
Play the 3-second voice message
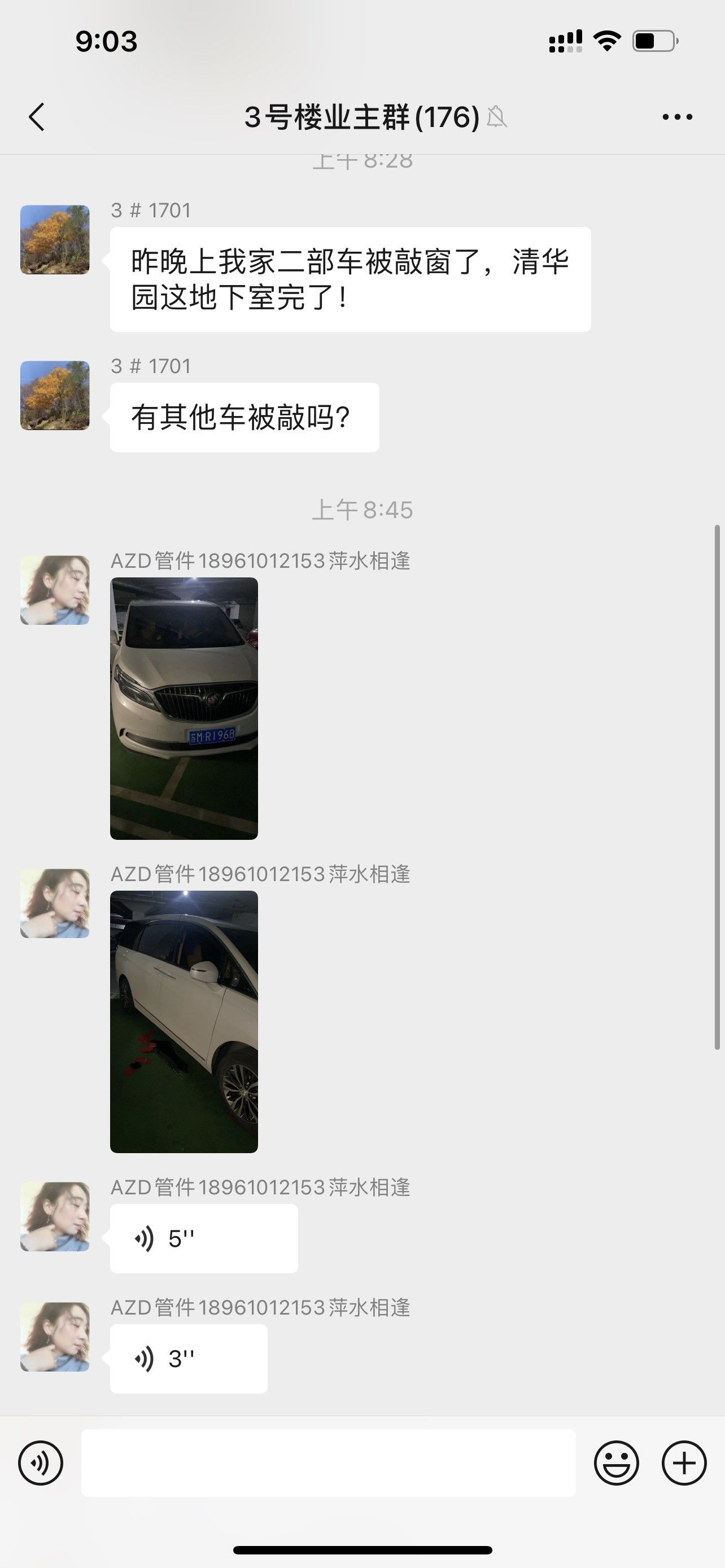click(188, 1359)
